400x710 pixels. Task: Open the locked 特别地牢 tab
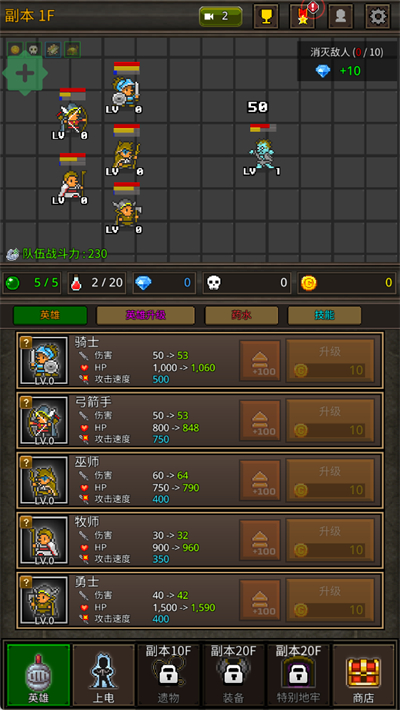click(298, 675)
